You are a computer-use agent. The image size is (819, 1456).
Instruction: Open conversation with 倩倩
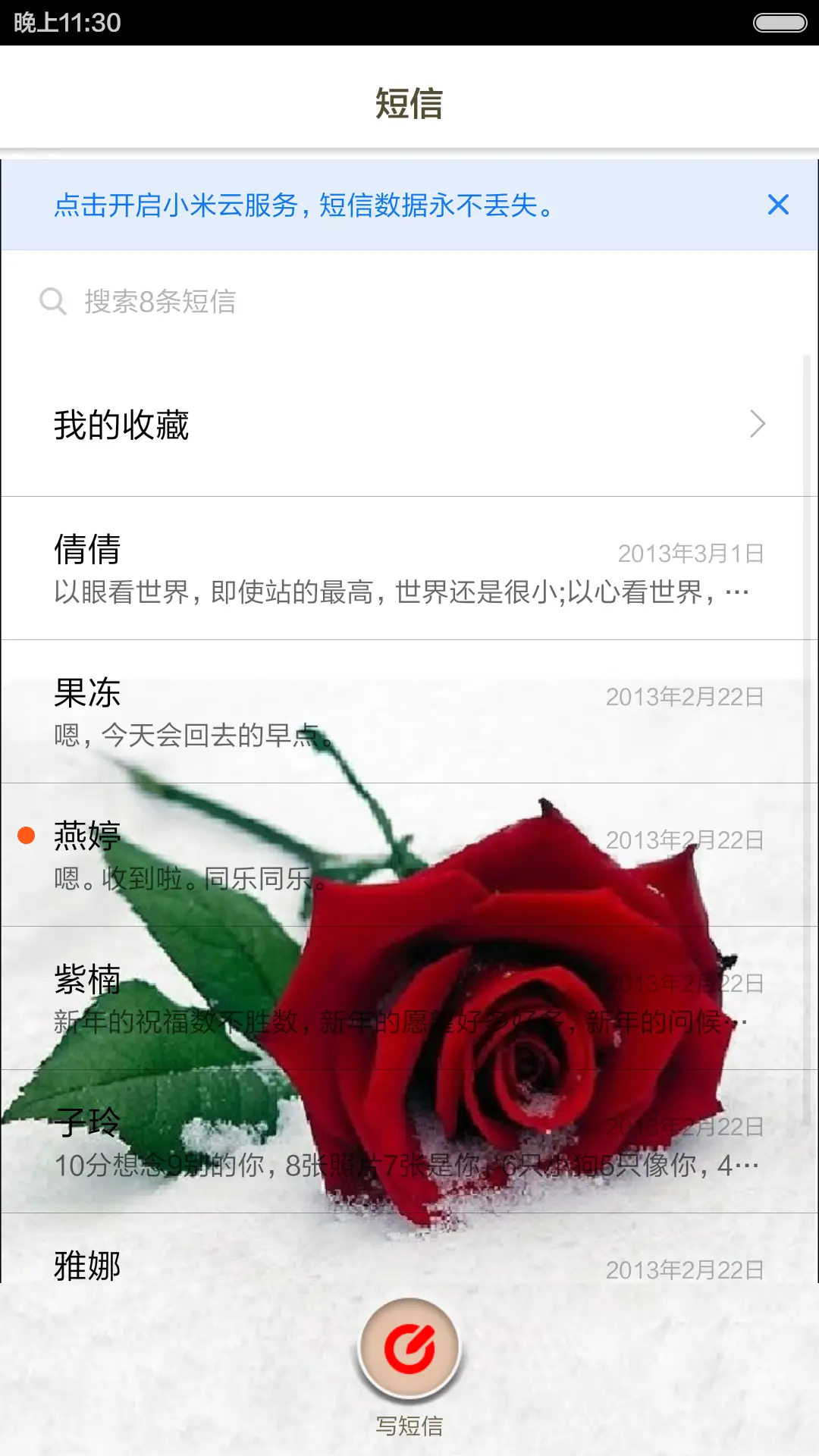point(409,569)
